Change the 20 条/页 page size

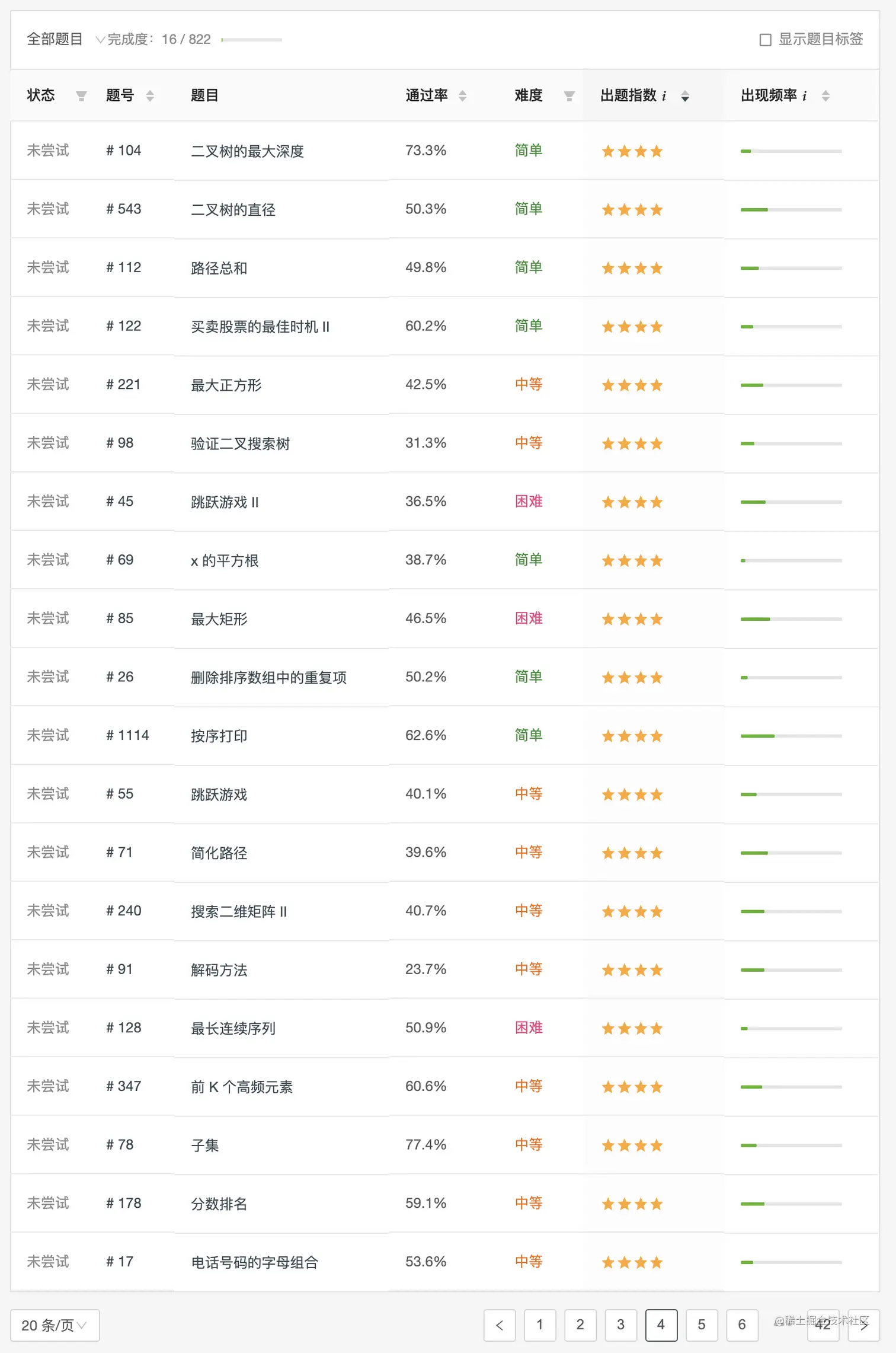[x=55, y=1325]
